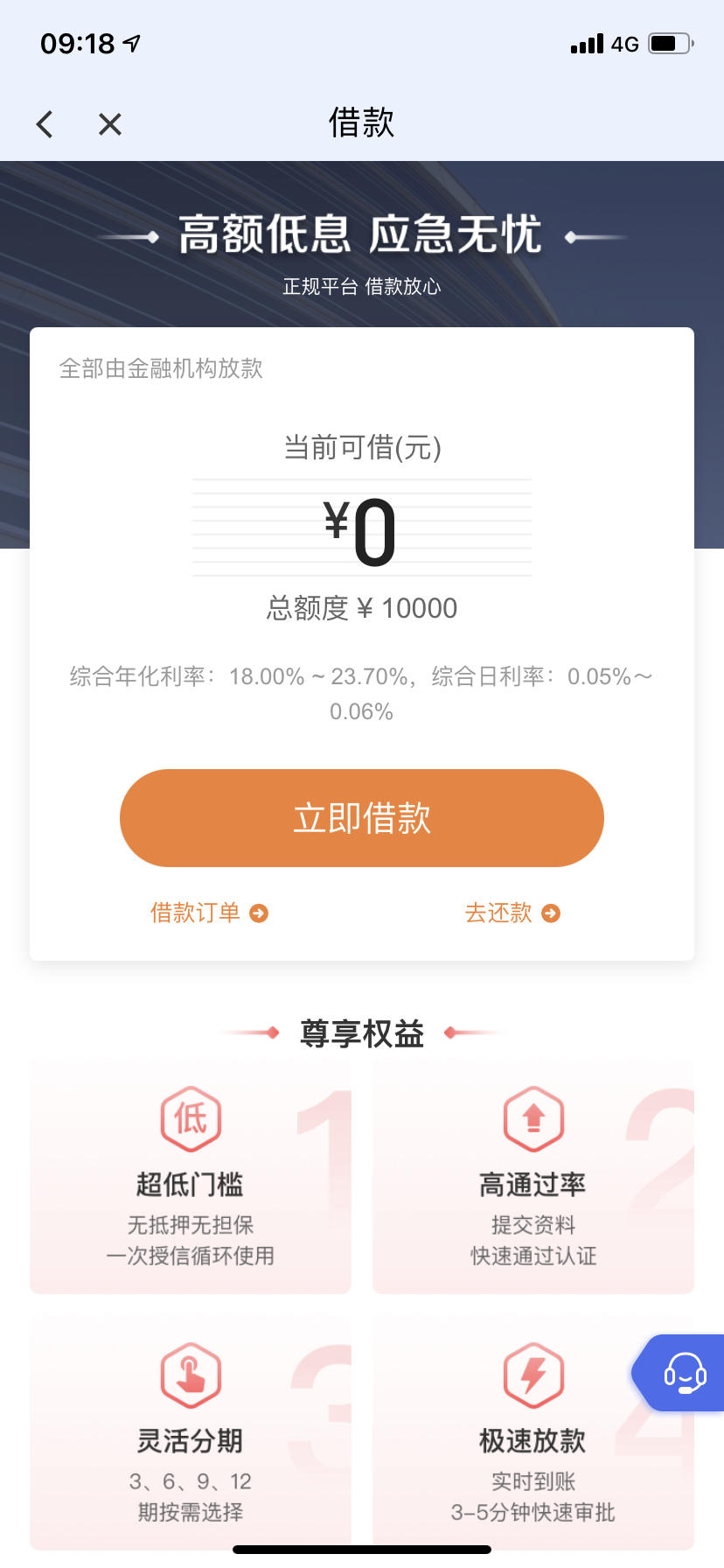724x1568 pixels.
Task: Click the 总额度 ¥10000 total quota text
Action: pyautogui.click(x=361, y=607)
